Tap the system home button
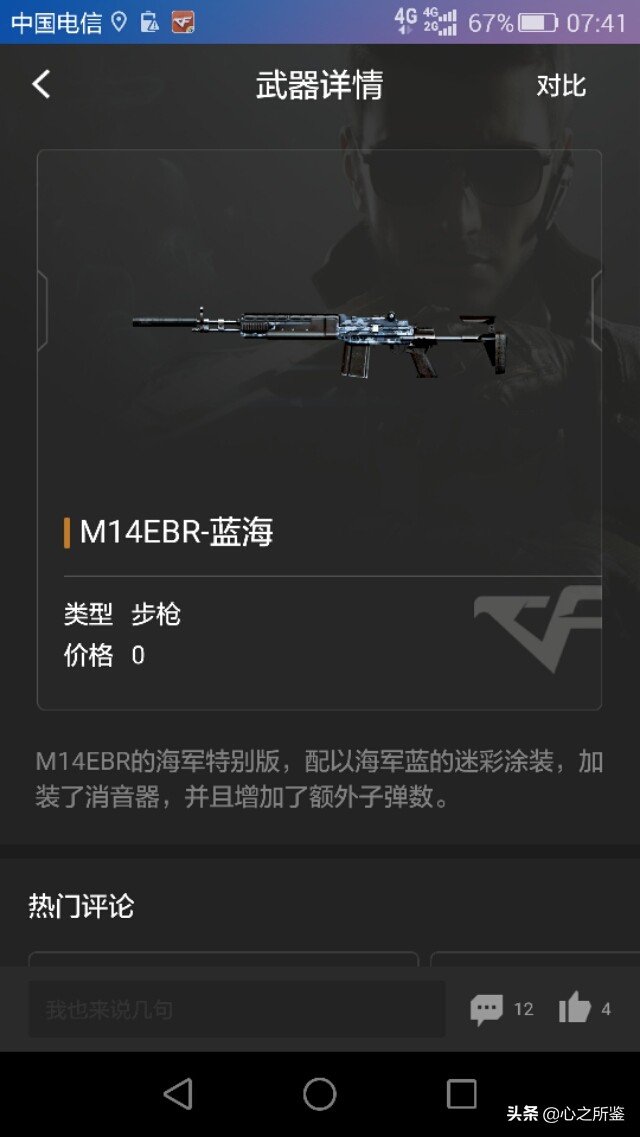Image resolution: width=640 pixels, height=1137 pixels. tap(320, 1094)
